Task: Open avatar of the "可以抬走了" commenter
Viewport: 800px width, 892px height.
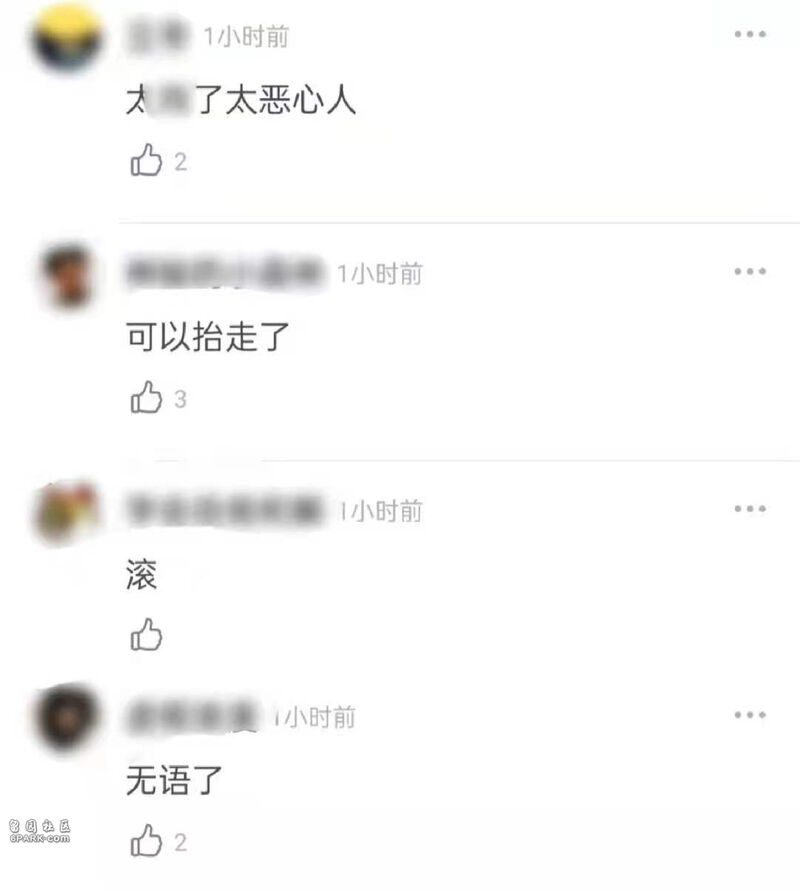Action: point(67,277)
